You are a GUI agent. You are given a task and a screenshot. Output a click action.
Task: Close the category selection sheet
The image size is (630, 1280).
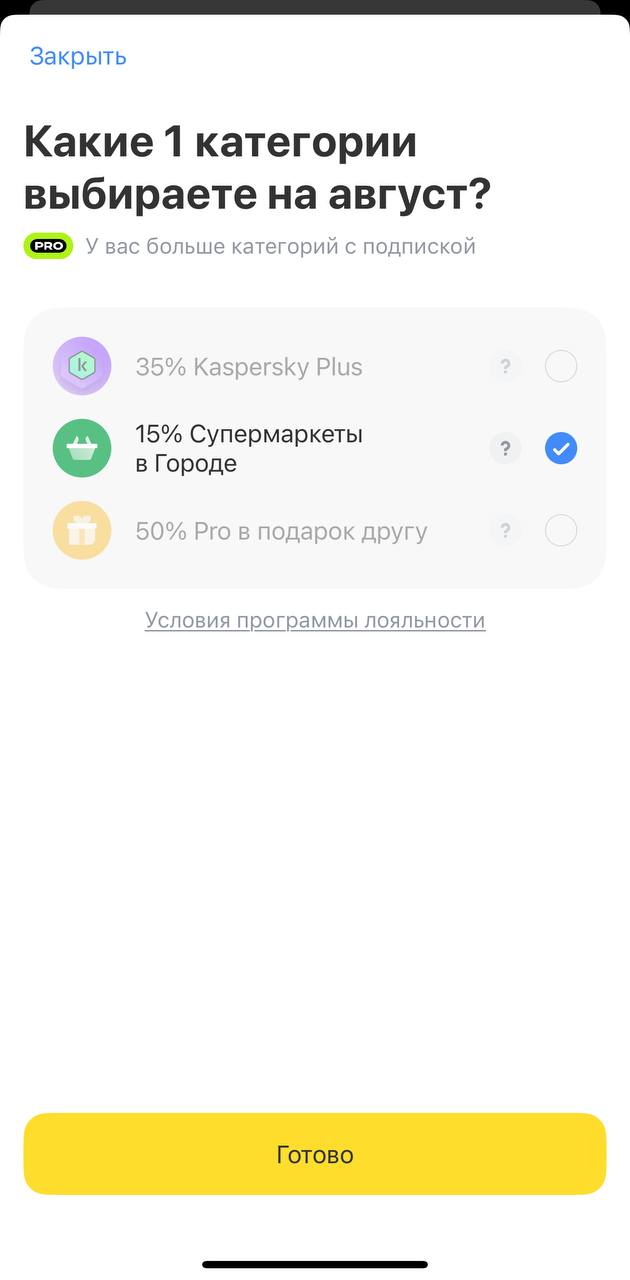click(78, 56)
